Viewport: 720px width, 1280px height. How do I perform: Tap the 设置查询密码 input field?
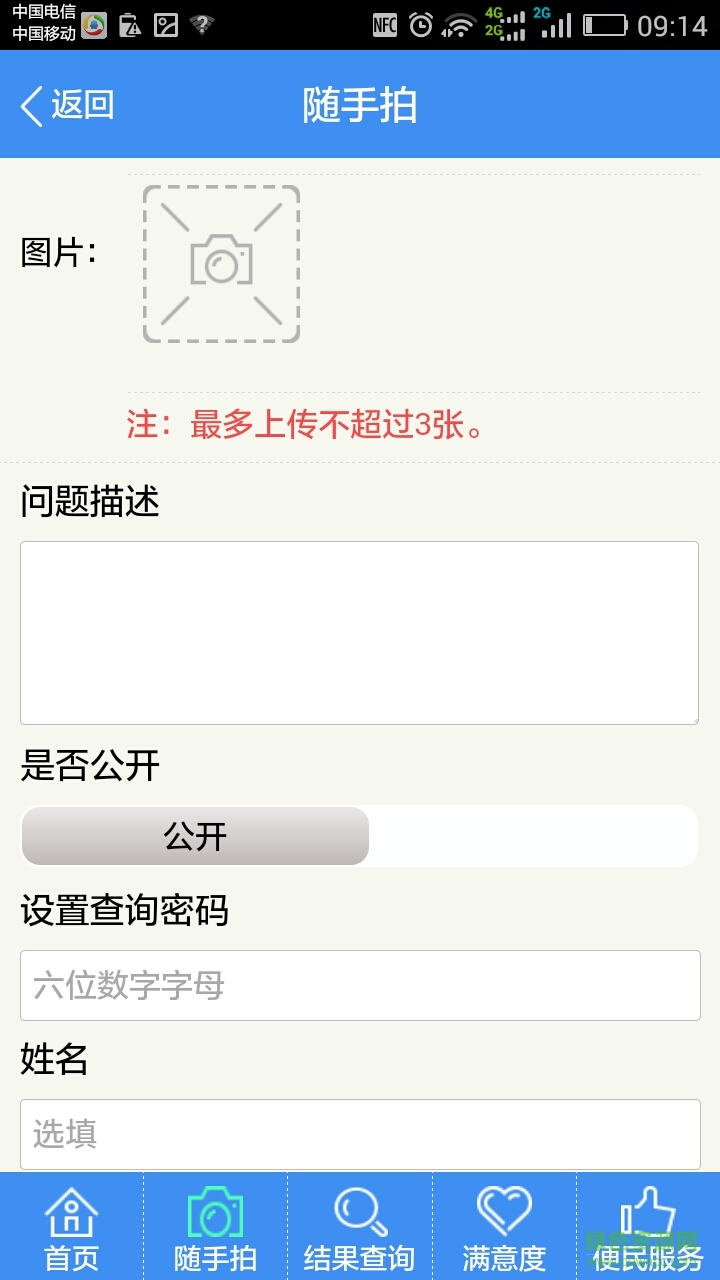click(x=360, y=985)
